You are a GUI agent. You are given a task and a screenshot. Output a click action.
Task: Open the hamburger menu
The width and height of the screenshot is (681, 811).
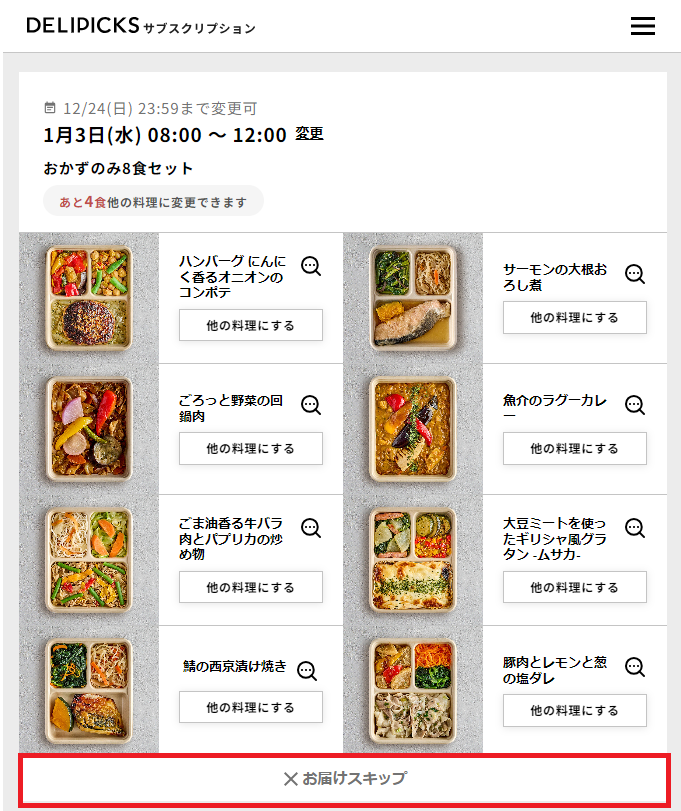(x=643, y=27)
